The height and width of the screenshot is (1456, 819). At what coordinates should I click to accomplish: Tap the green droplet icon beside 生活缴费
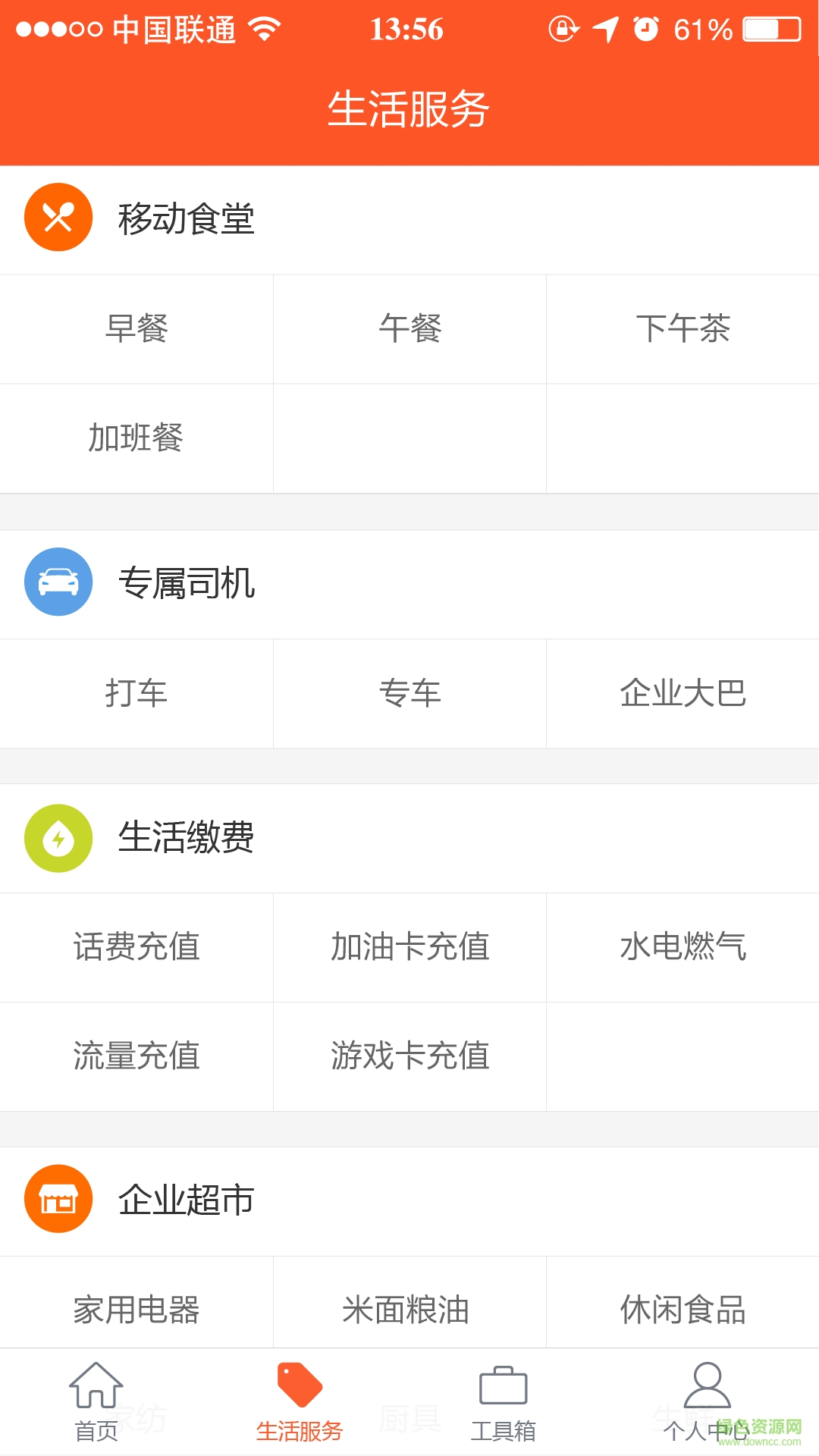[x=58, y=838]
